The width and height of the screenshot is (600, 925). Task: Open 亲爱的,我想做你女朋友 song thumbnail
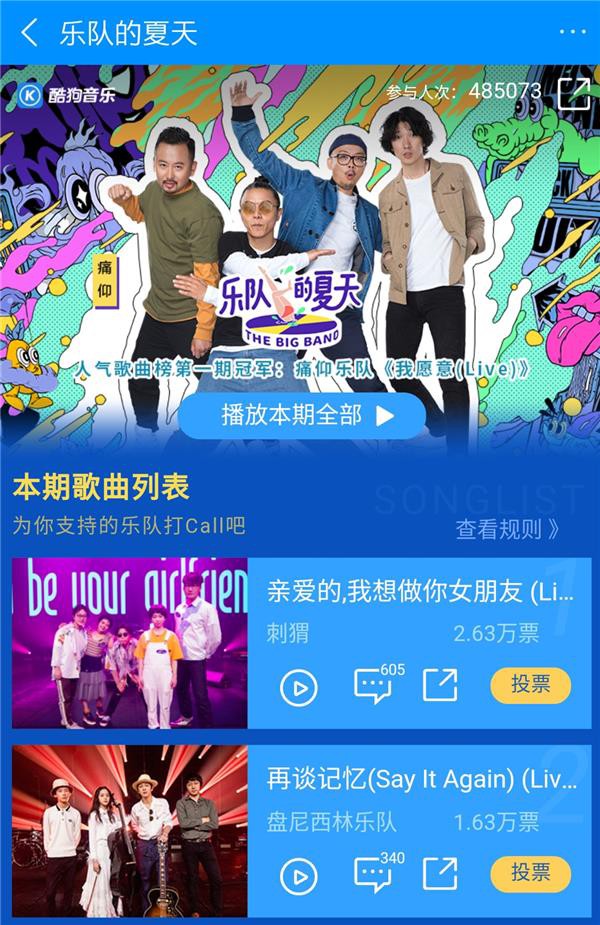130,643
